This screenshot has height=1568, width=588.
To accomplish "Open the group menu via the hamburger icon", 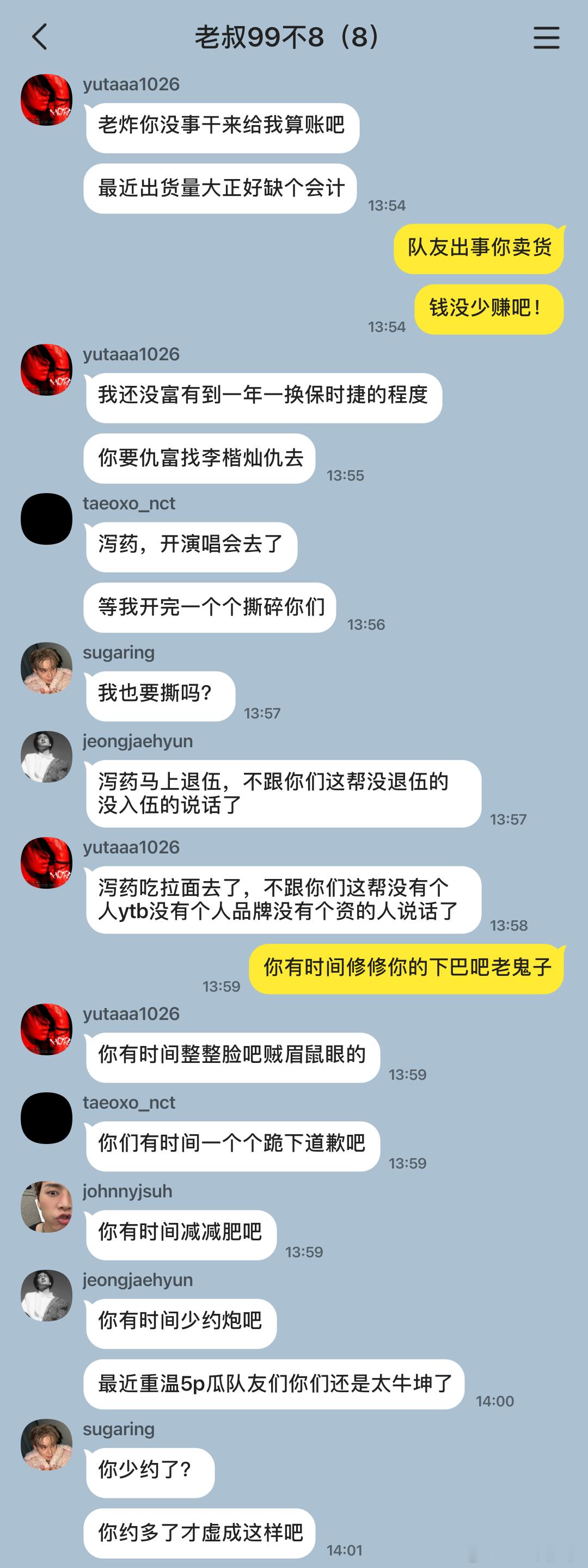I will click(546, 36).
